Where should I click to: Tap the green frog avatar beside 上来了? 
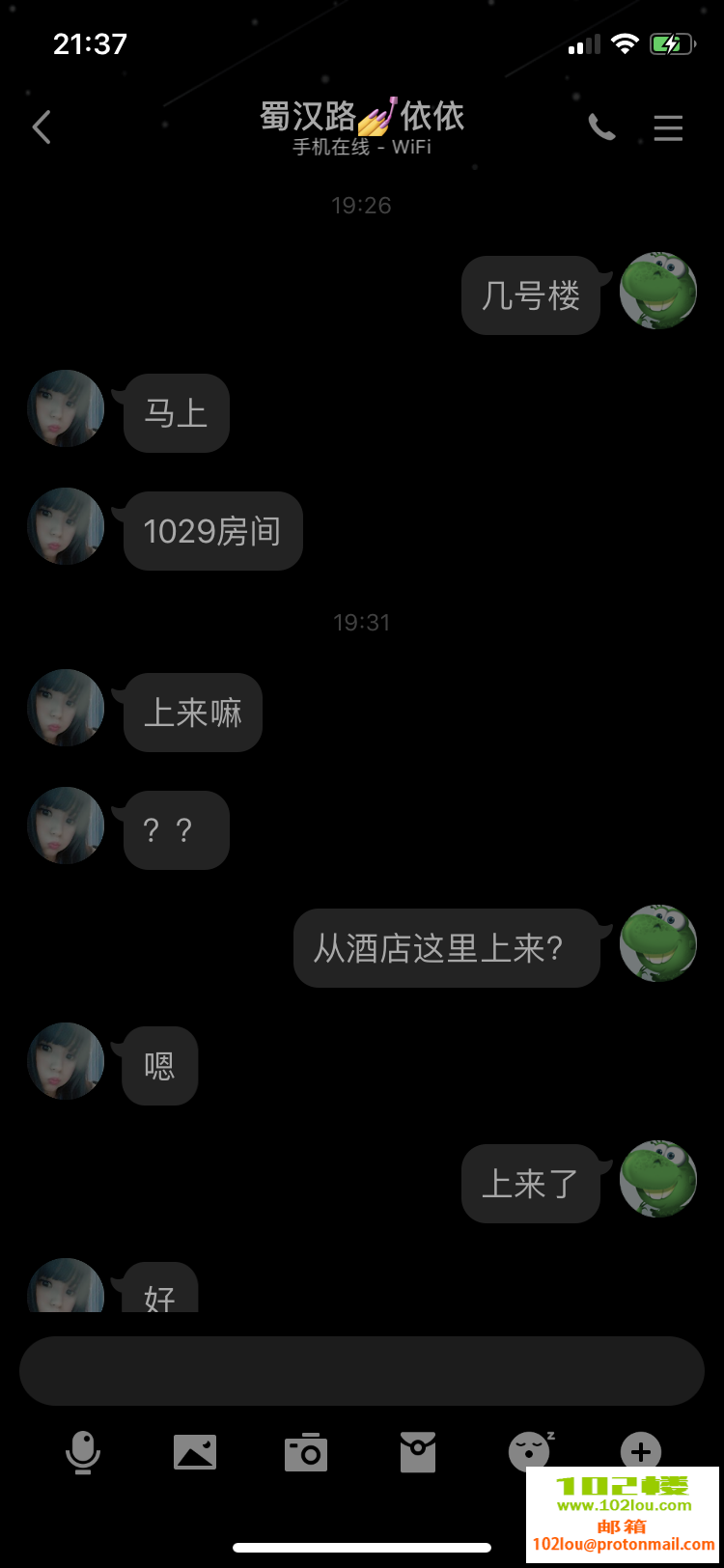click(658, 1179)
